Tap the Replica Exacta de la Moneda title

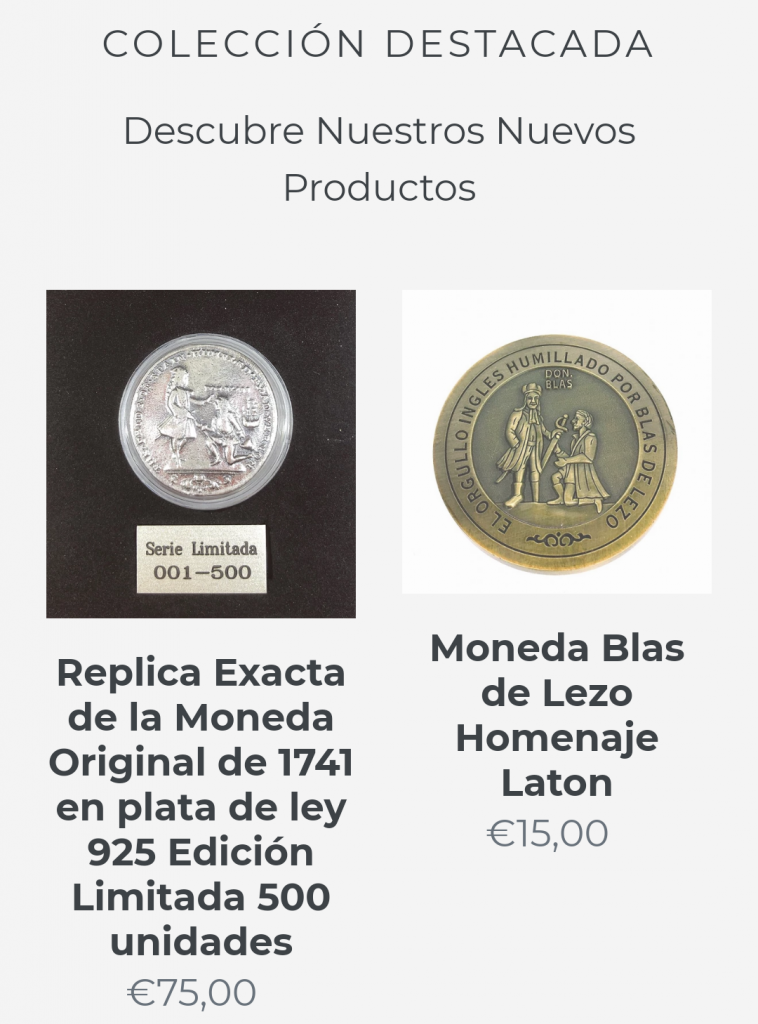click(201, 807)
